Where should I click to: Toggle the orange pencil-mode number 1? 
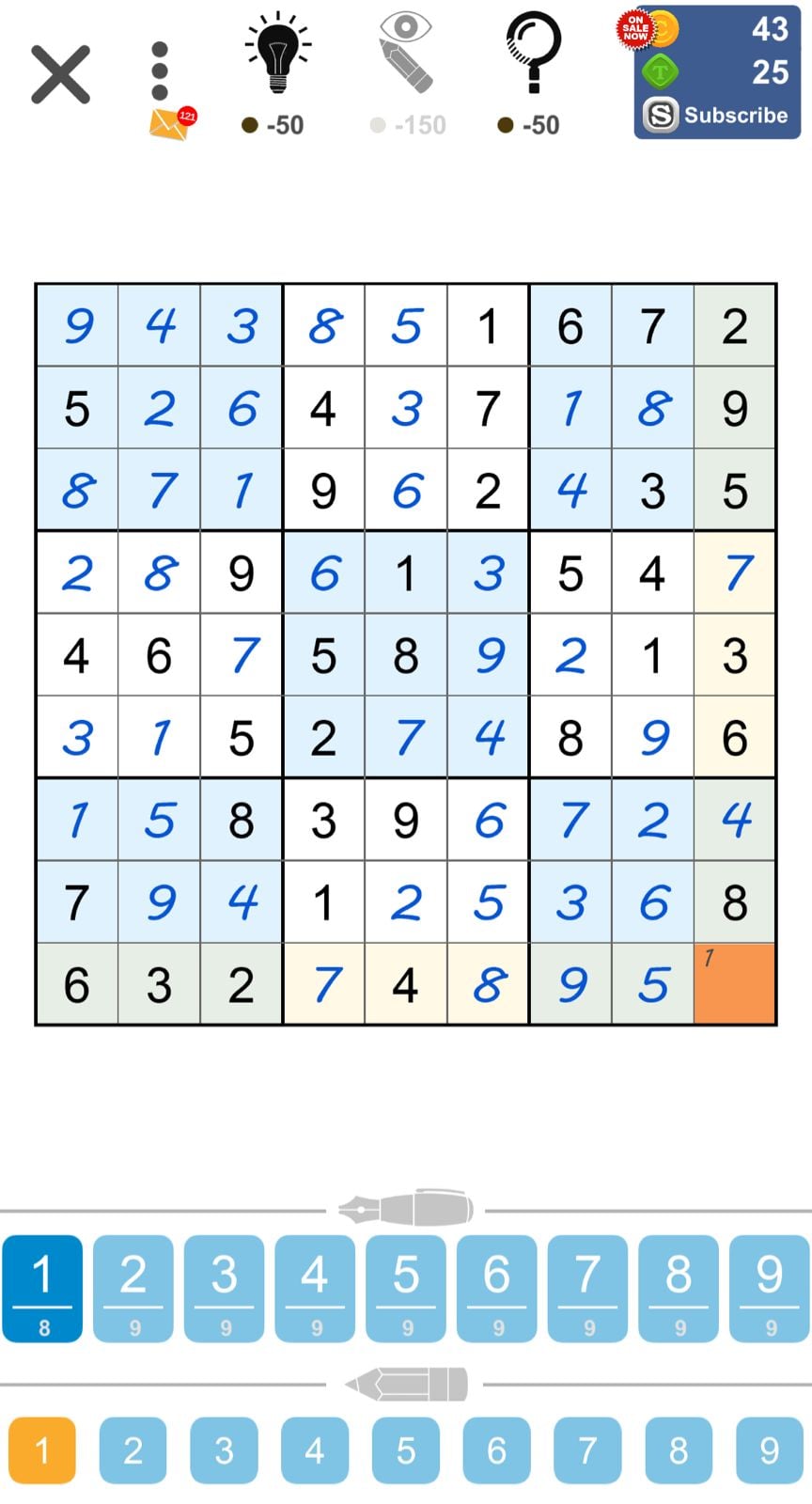click(x=41, y=1450)
